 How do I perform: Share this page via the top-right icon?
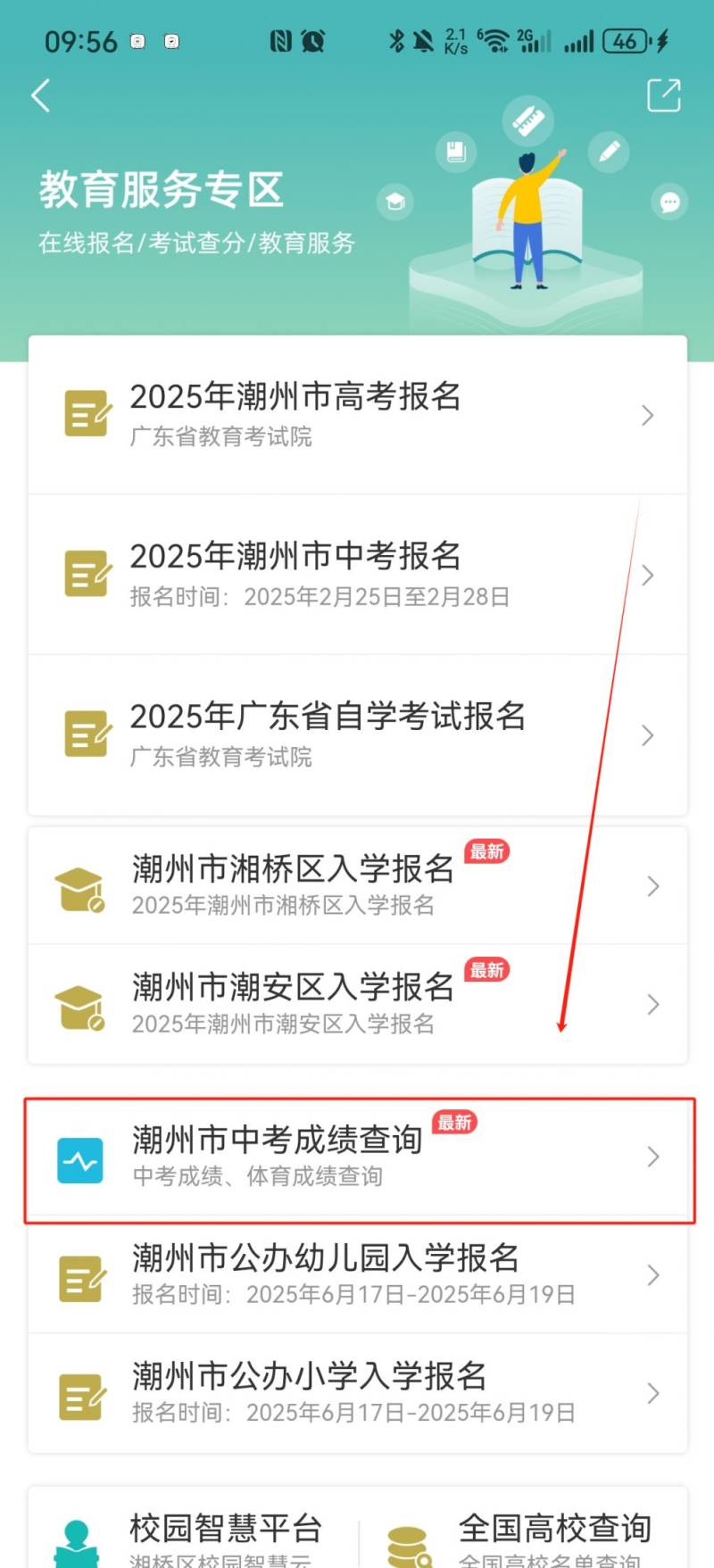pyautogui.click(x=663, y=95)
